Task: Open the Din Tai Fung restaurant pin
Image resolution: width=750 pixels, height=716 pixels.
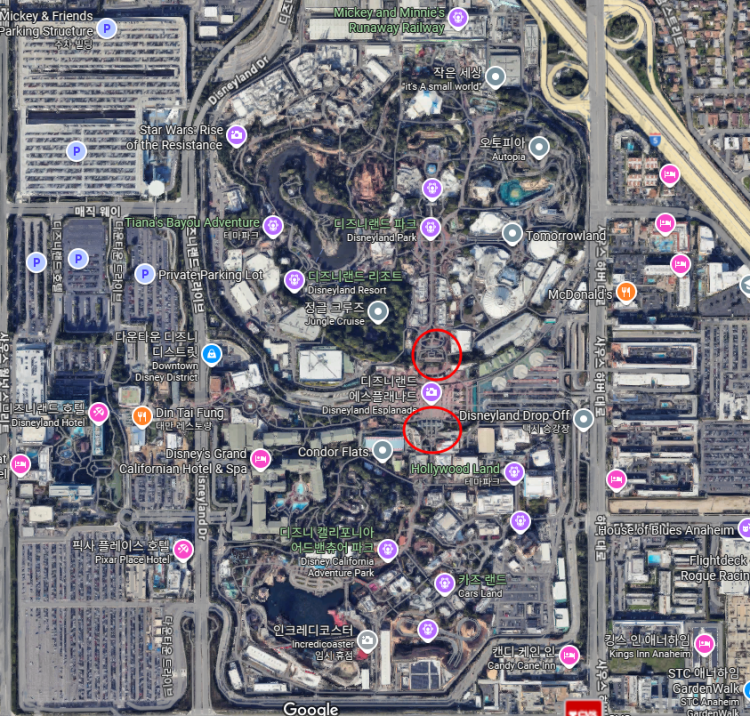Action: [143, 415]
